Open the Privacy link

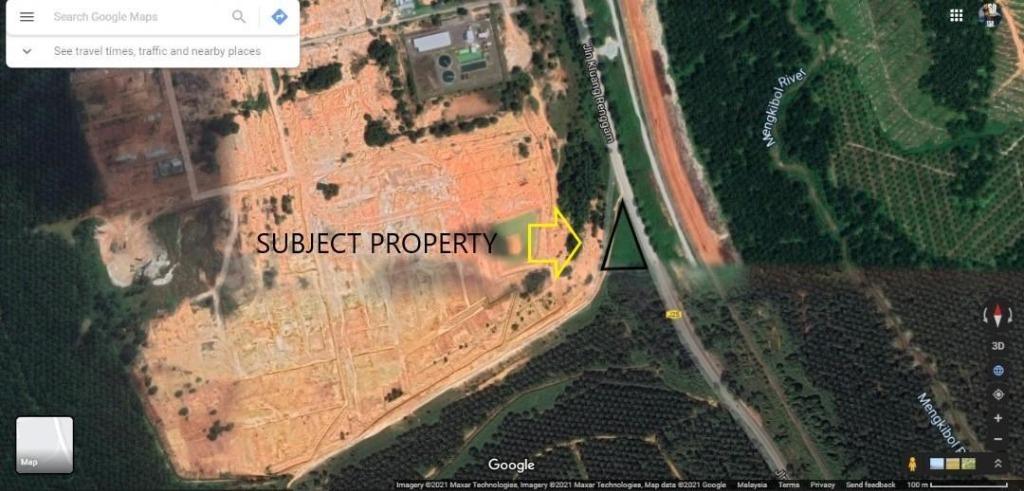tap(822, 485)
